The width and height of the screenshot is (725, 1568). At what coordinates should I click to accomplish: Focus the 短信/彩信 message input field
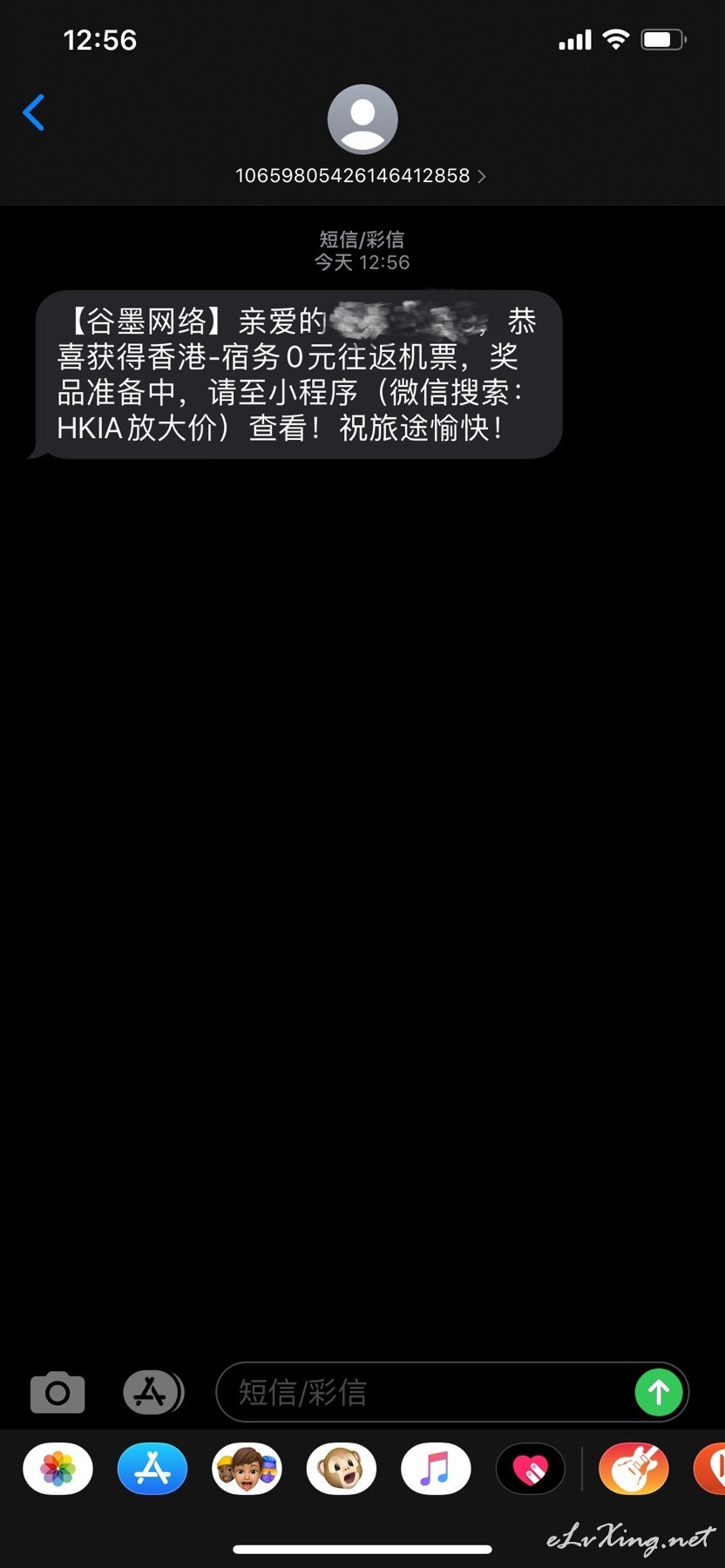pyautogui.click(x=427, y=1392)
